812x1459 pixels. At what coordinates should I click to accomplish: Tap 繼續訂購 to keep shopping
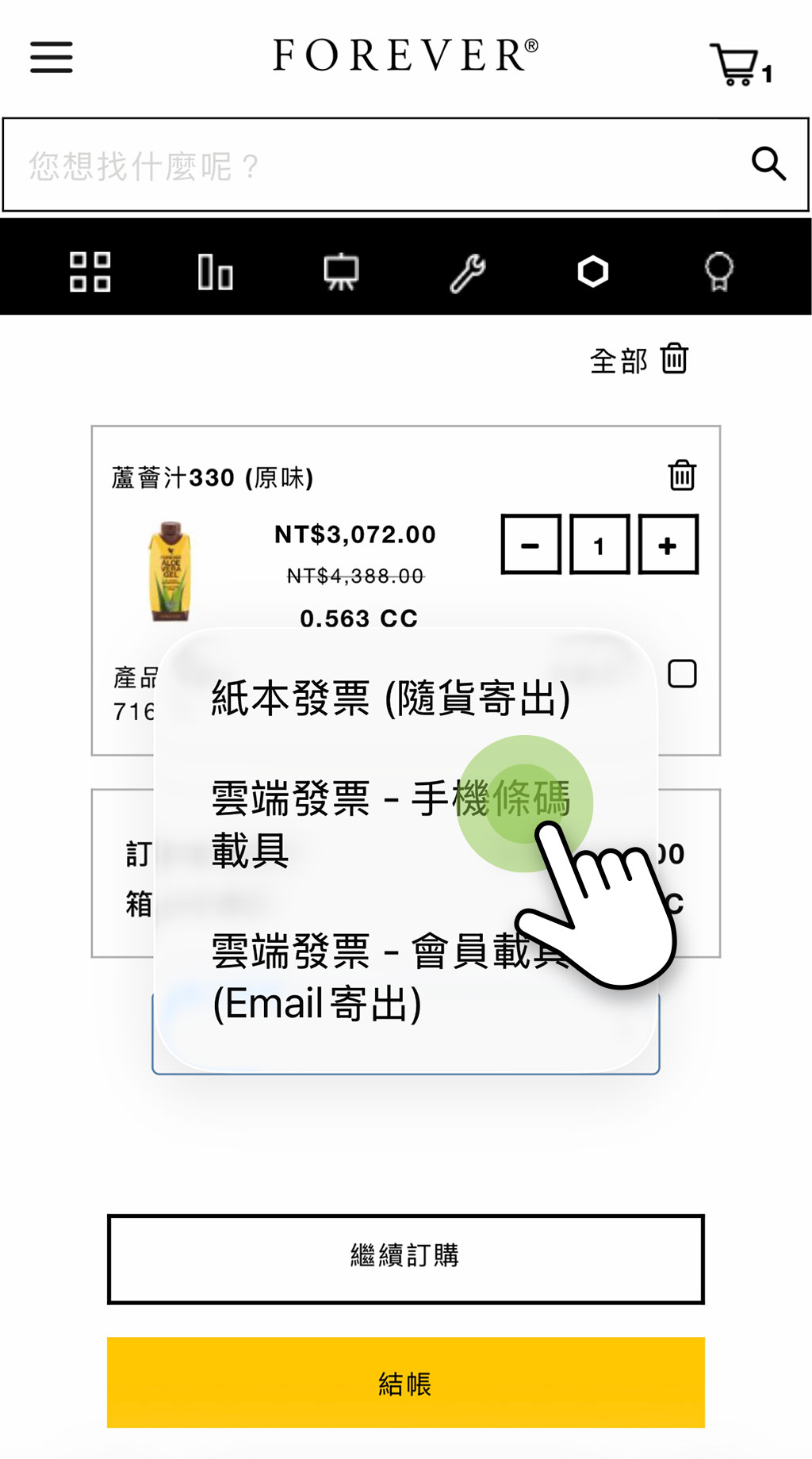click(405, 1258)
